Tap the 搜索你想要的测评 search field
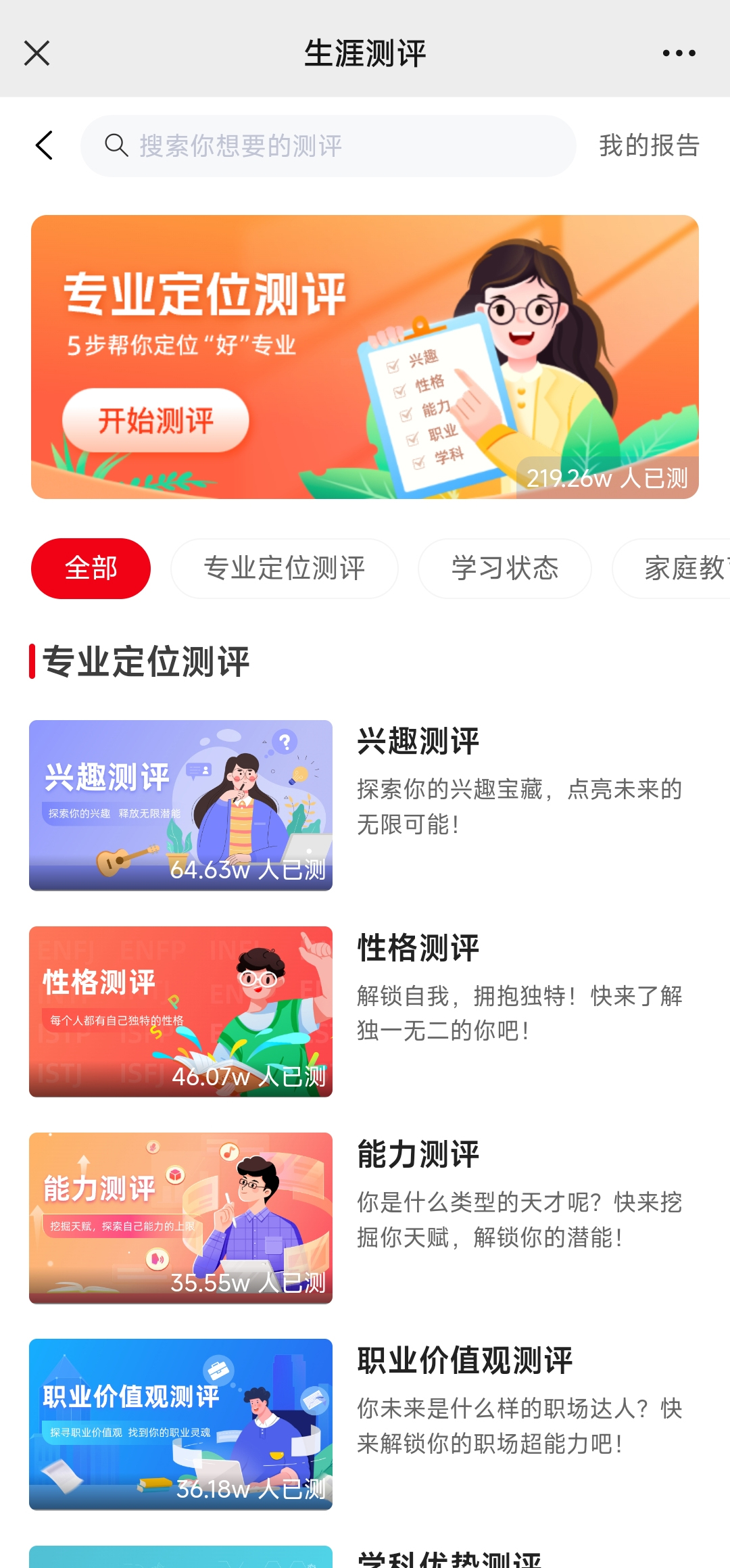 pos(328,146)
